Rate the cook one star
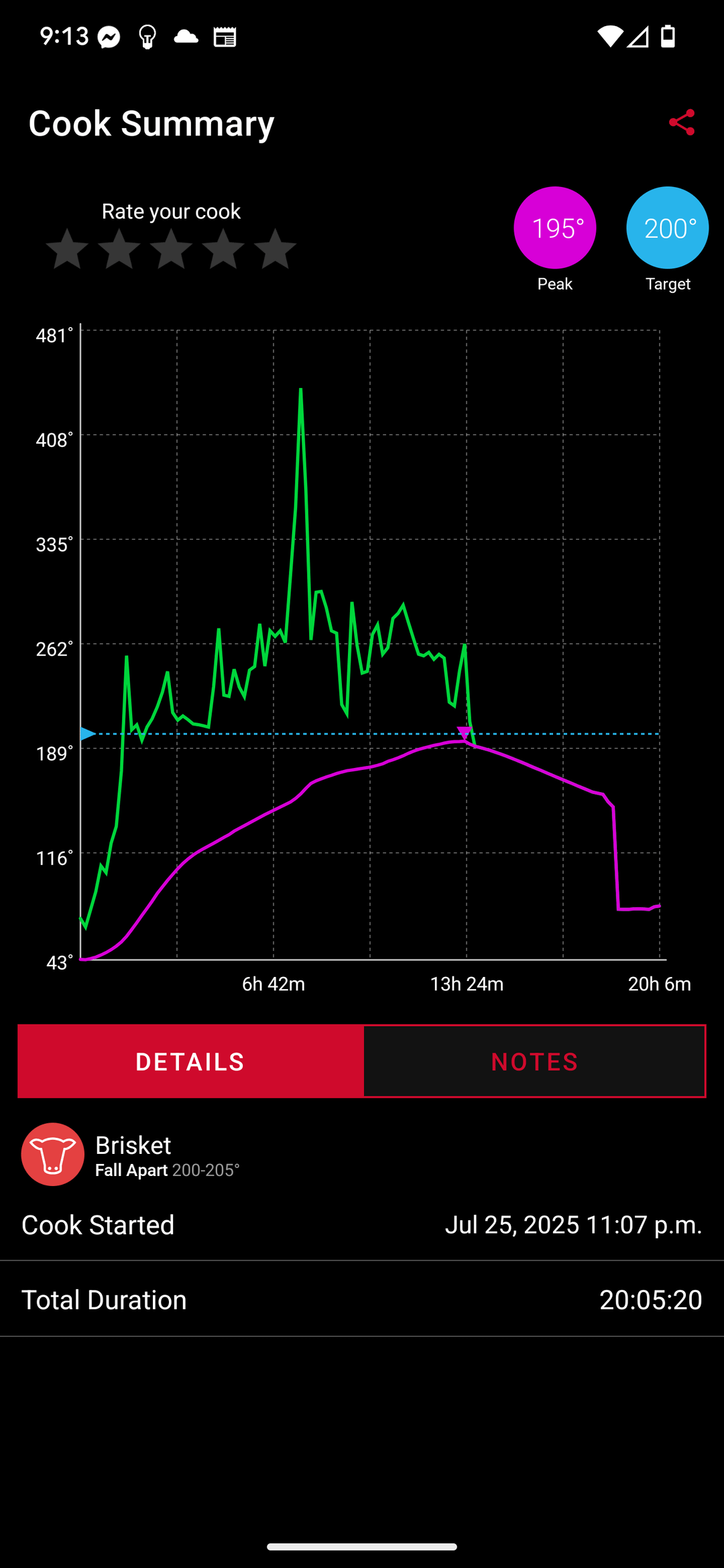 tap(67, 249)
